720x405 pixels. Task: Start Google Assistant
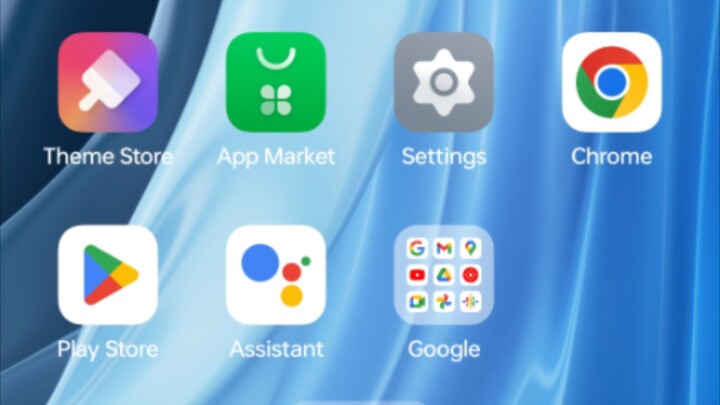click(276, 275)
